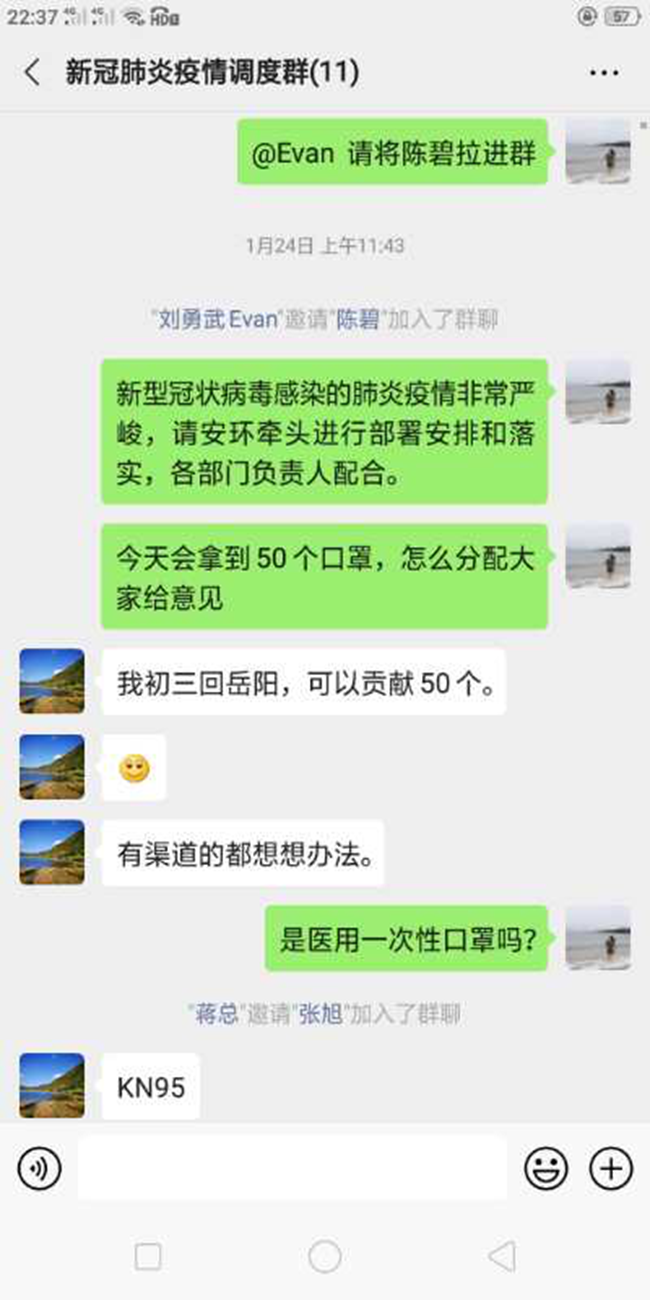Tap the system back triangle
This screenshot has height=1300, width=650.
coord(502,1256)
